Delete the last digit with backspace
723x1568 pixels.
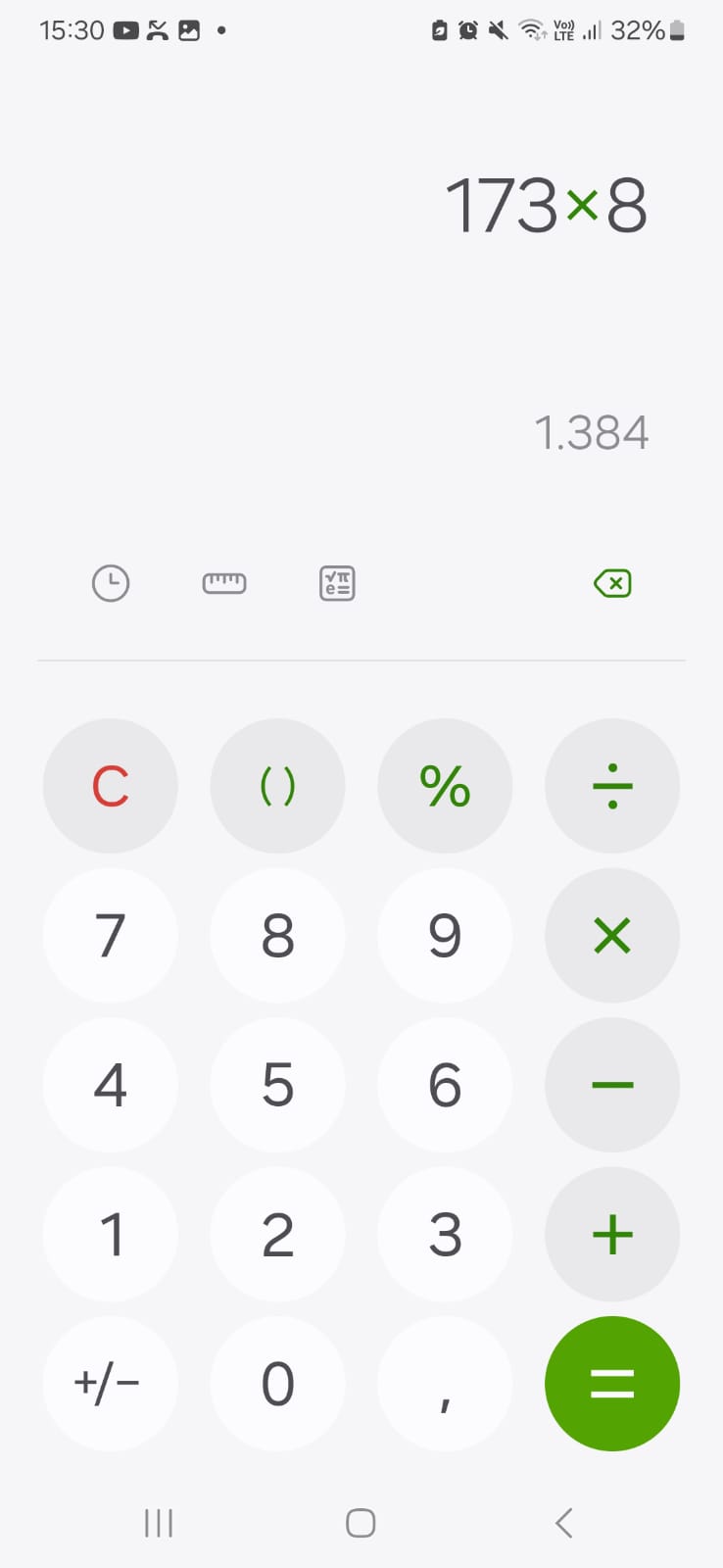point(612,584)
